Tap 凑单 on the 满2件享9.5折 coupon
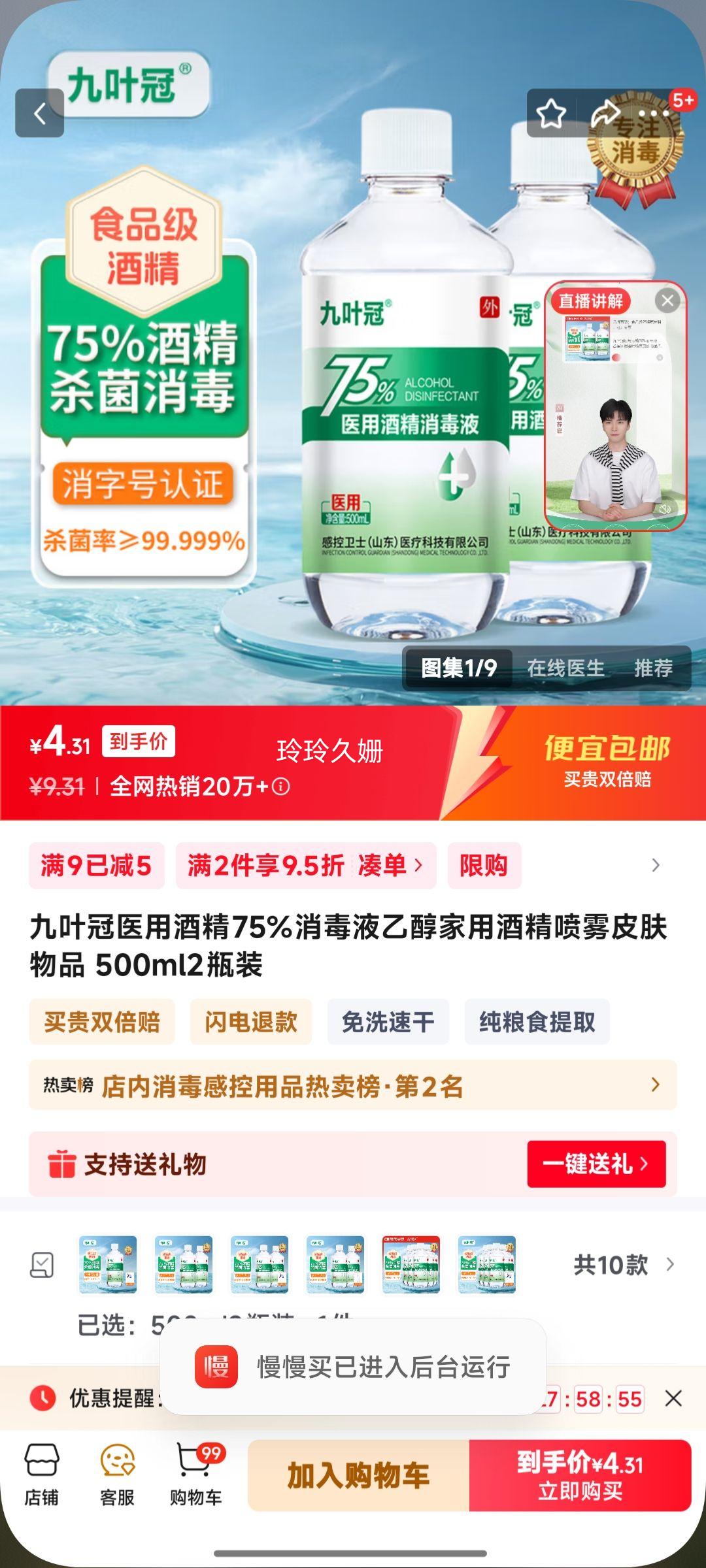The width and height of the screenshot is (706, 1568). pos(390,866)
